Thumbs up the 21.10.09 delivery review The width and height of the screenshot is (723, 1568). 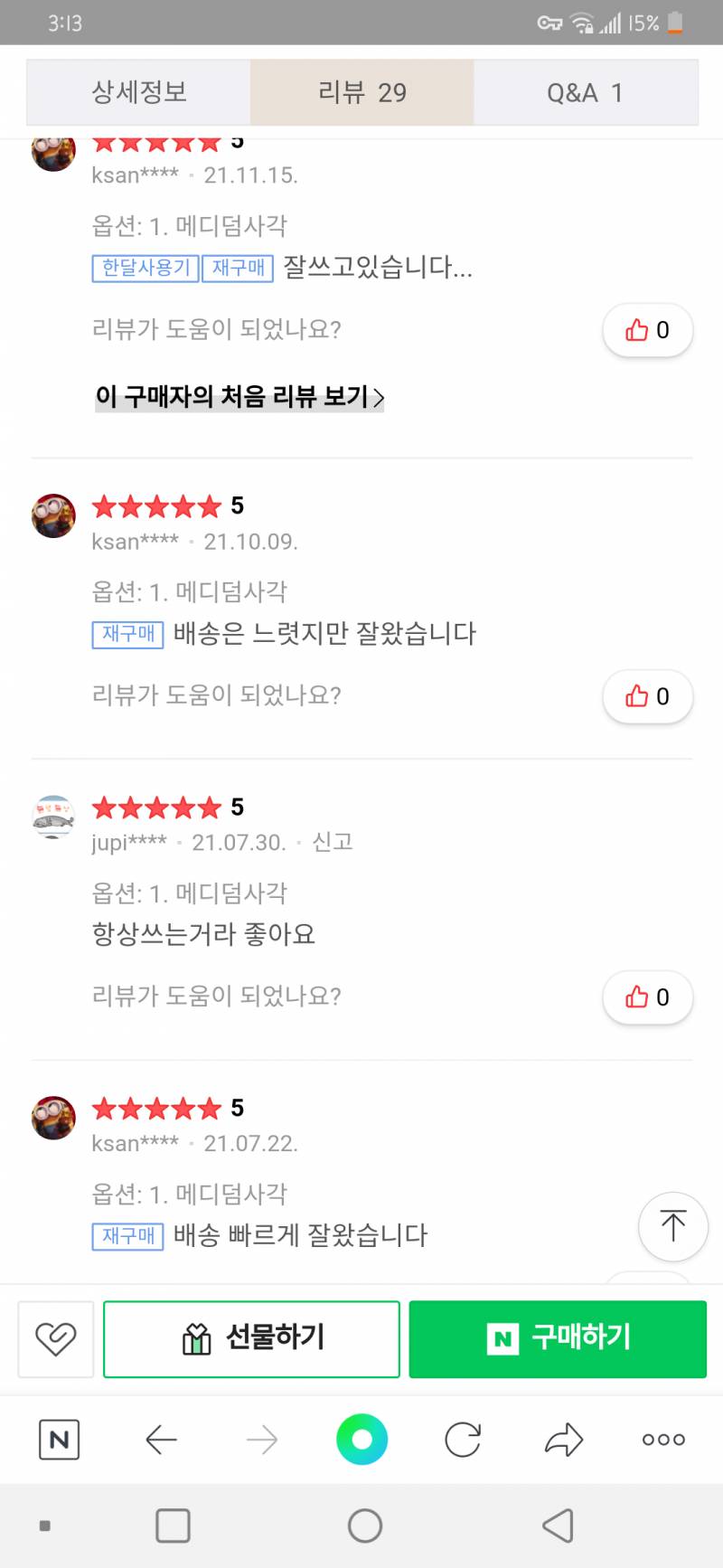pos(647,696)
